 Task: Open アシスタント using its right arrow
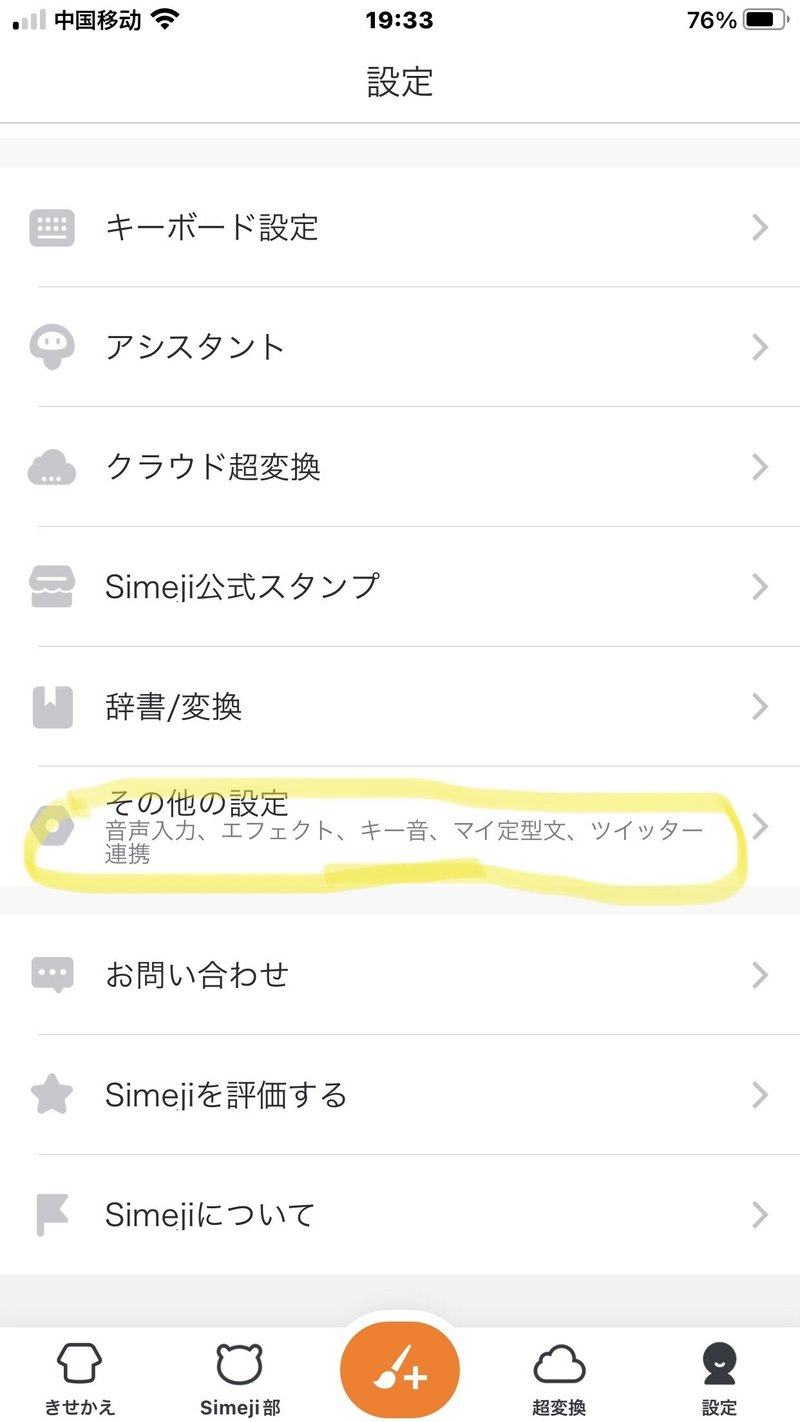pos(761,347)
